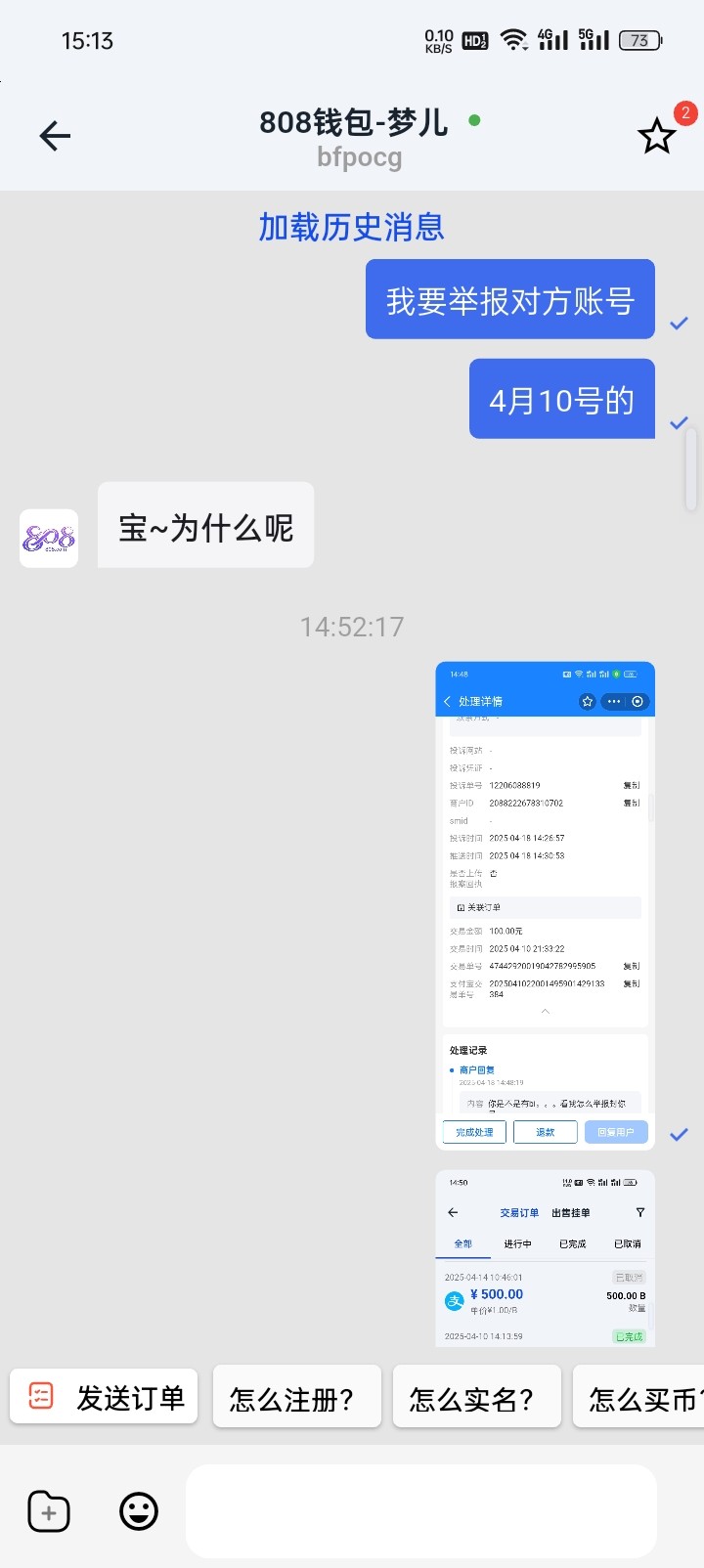Tap the star favorites icon with red badge

[x=657, y=136]
